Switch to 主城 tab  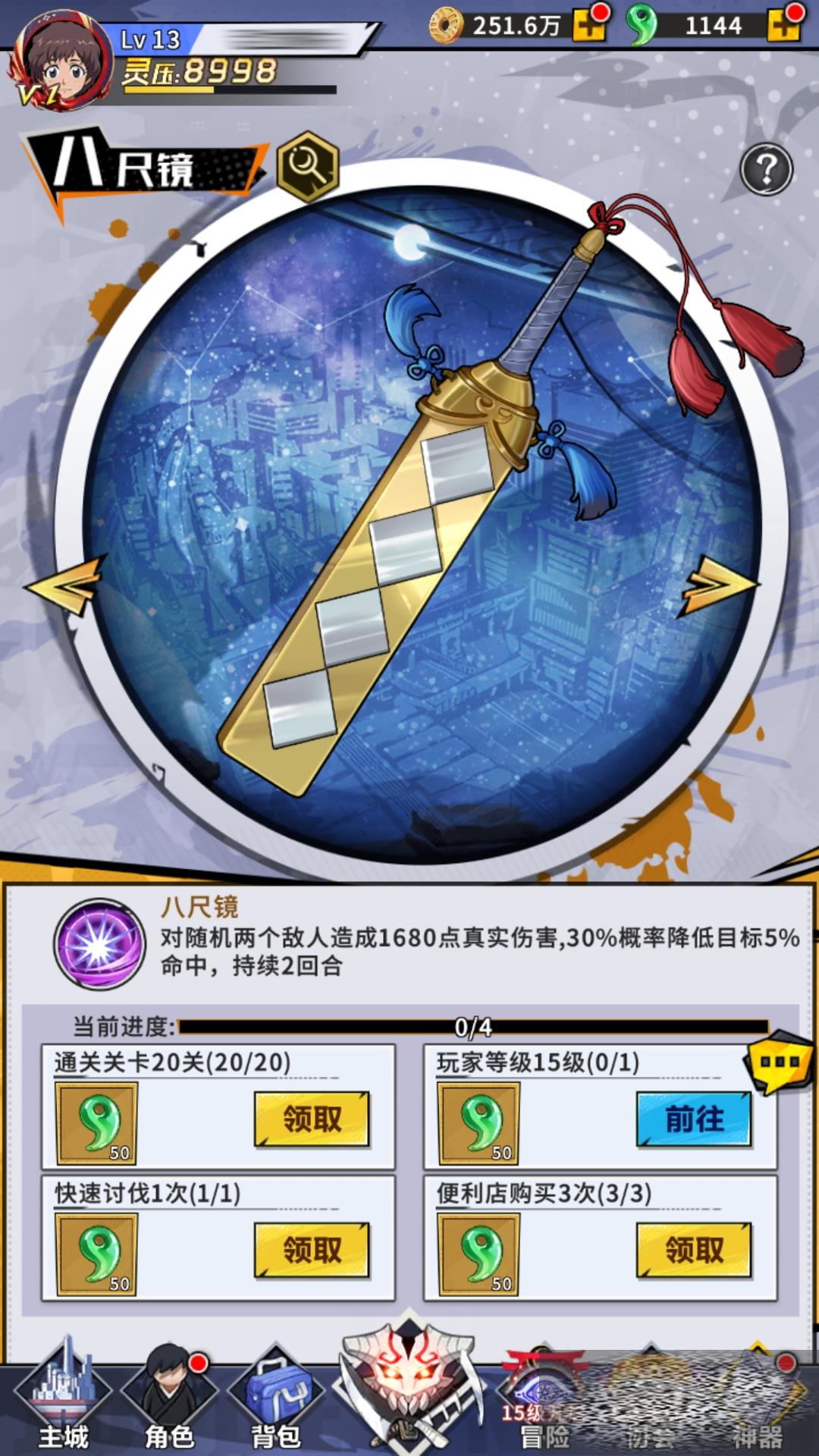[64, 1403]
